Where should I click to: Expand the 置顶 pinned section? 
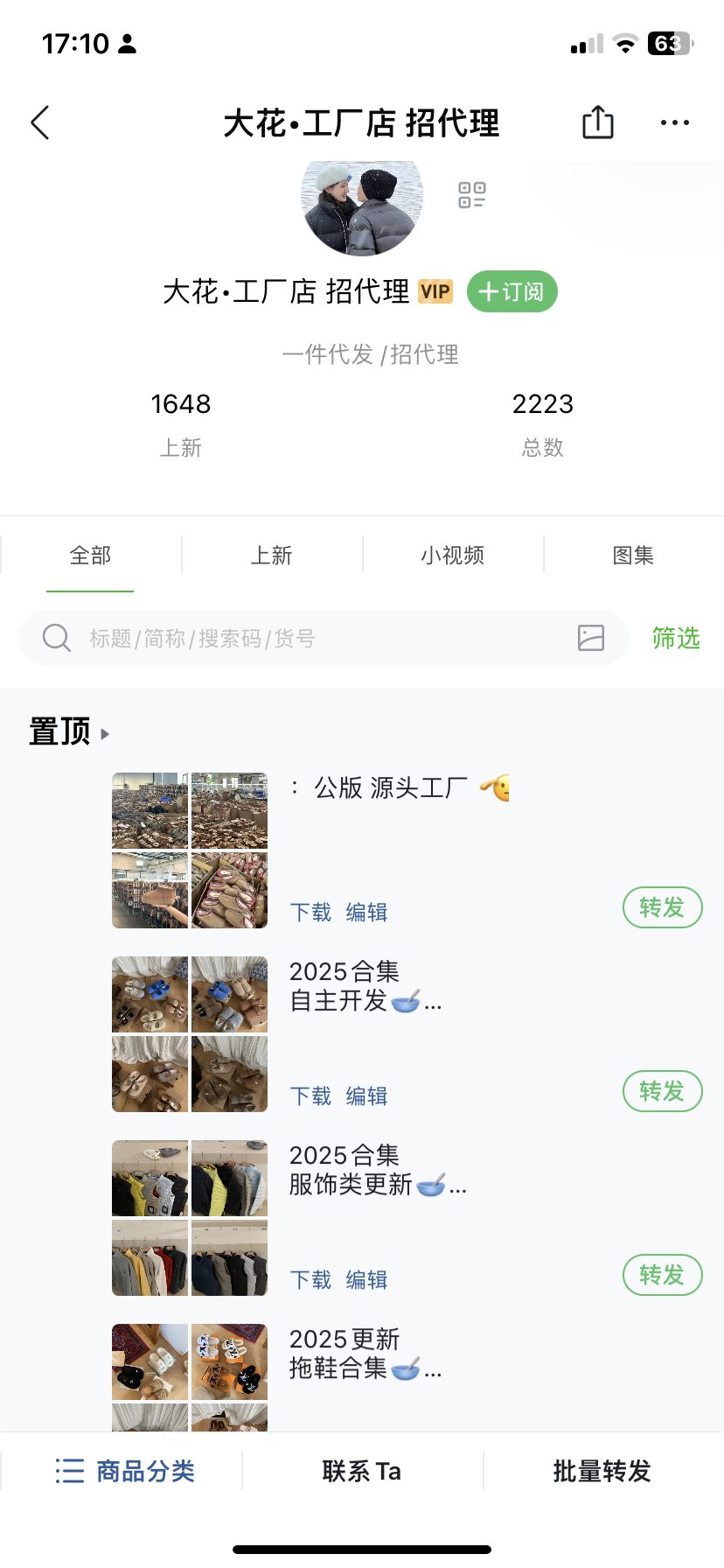pyautogui.click(x=69, y=731)
